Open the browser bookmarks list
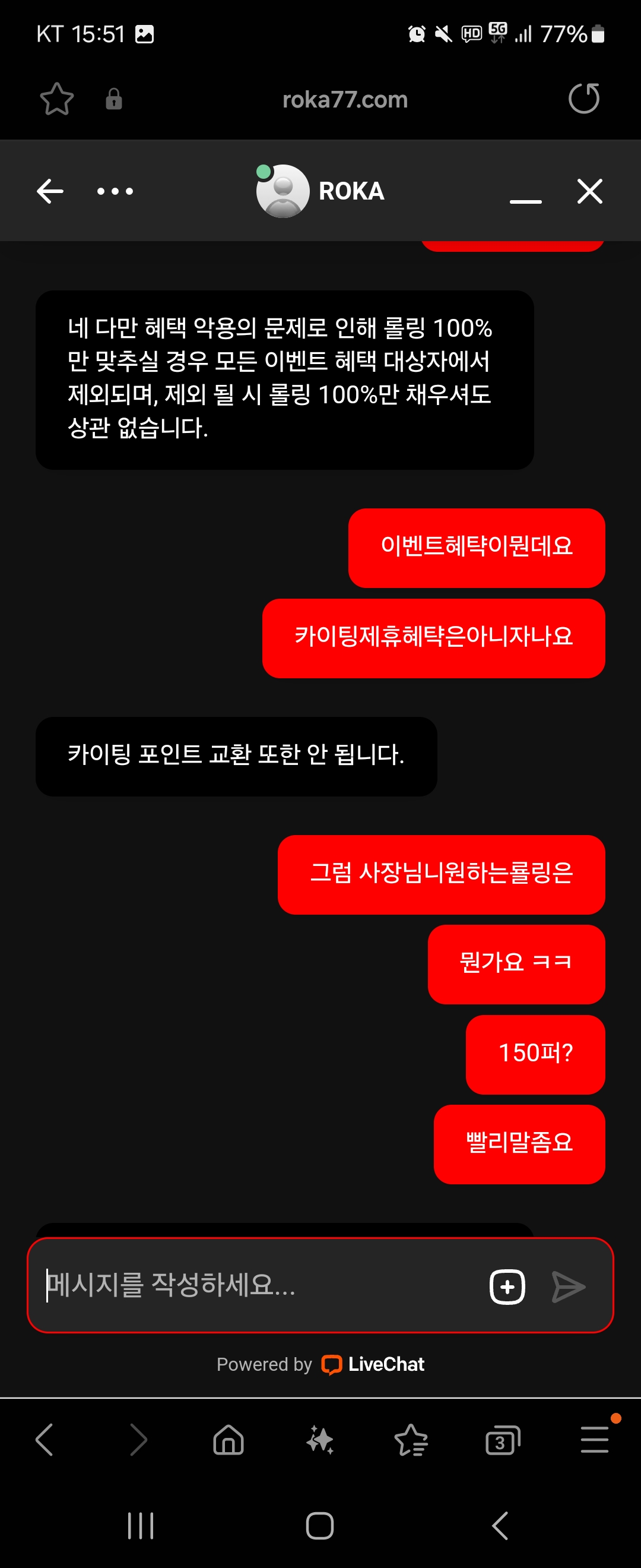The height and width of the screenshot is (1568, 641). click(x=411, y=1440)
